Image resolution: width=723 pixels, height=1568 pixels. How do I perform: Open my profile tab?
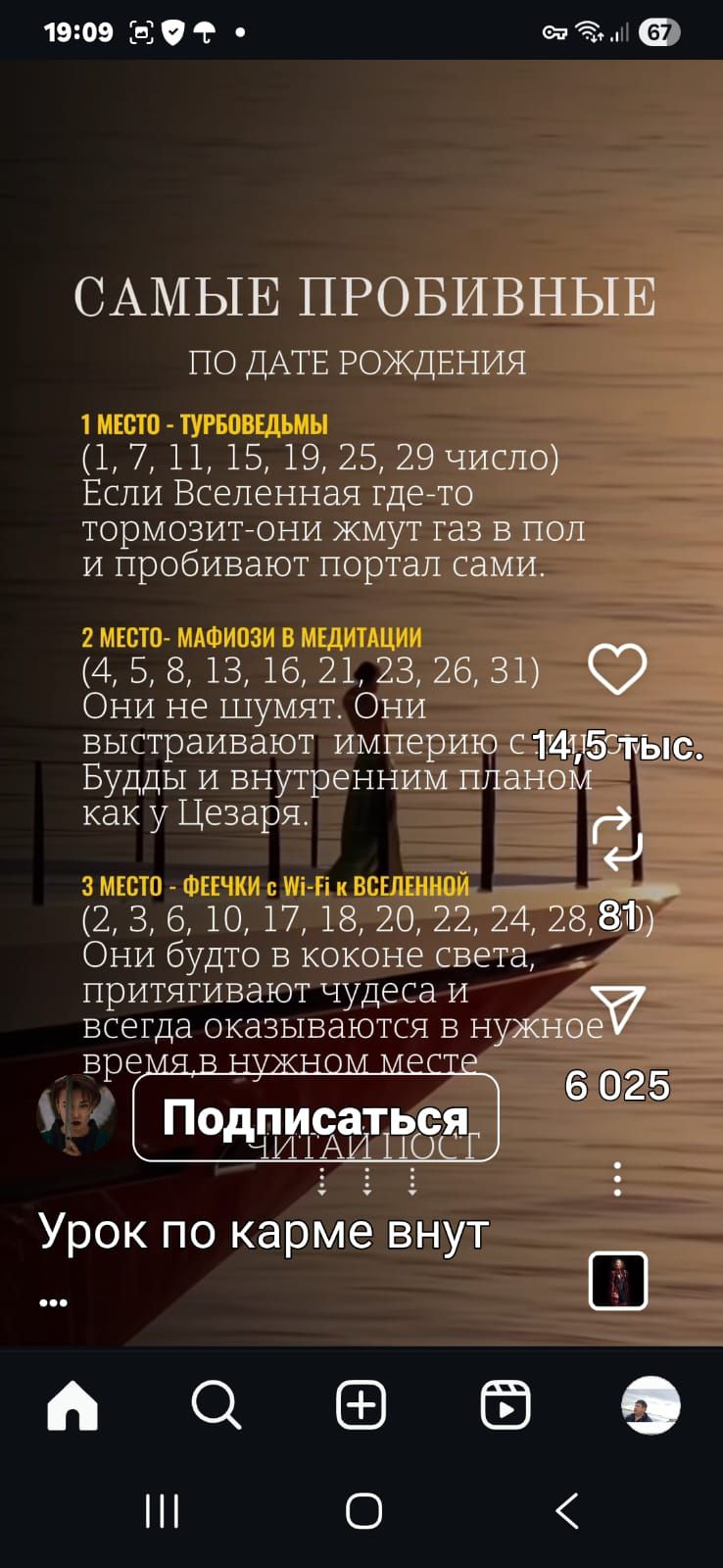(651, 1406)
